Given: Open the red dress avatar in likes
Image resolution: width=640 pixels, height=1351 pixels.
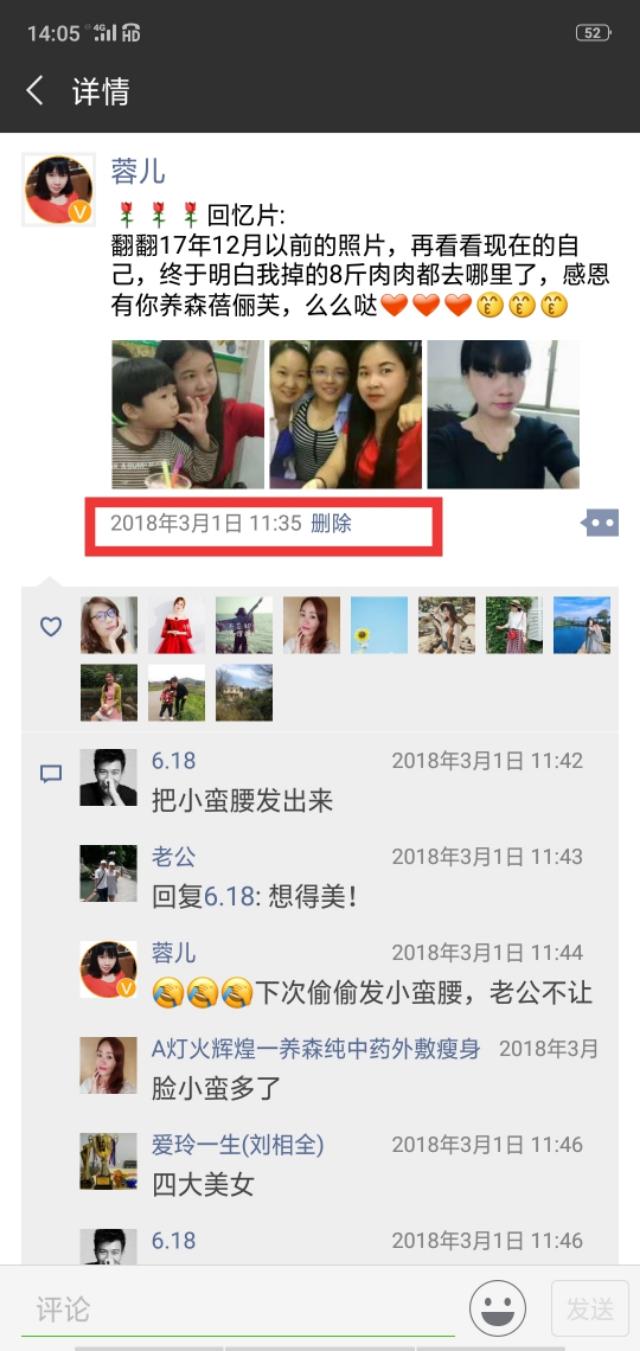Looking at the screenshot, I should point(176,625).
